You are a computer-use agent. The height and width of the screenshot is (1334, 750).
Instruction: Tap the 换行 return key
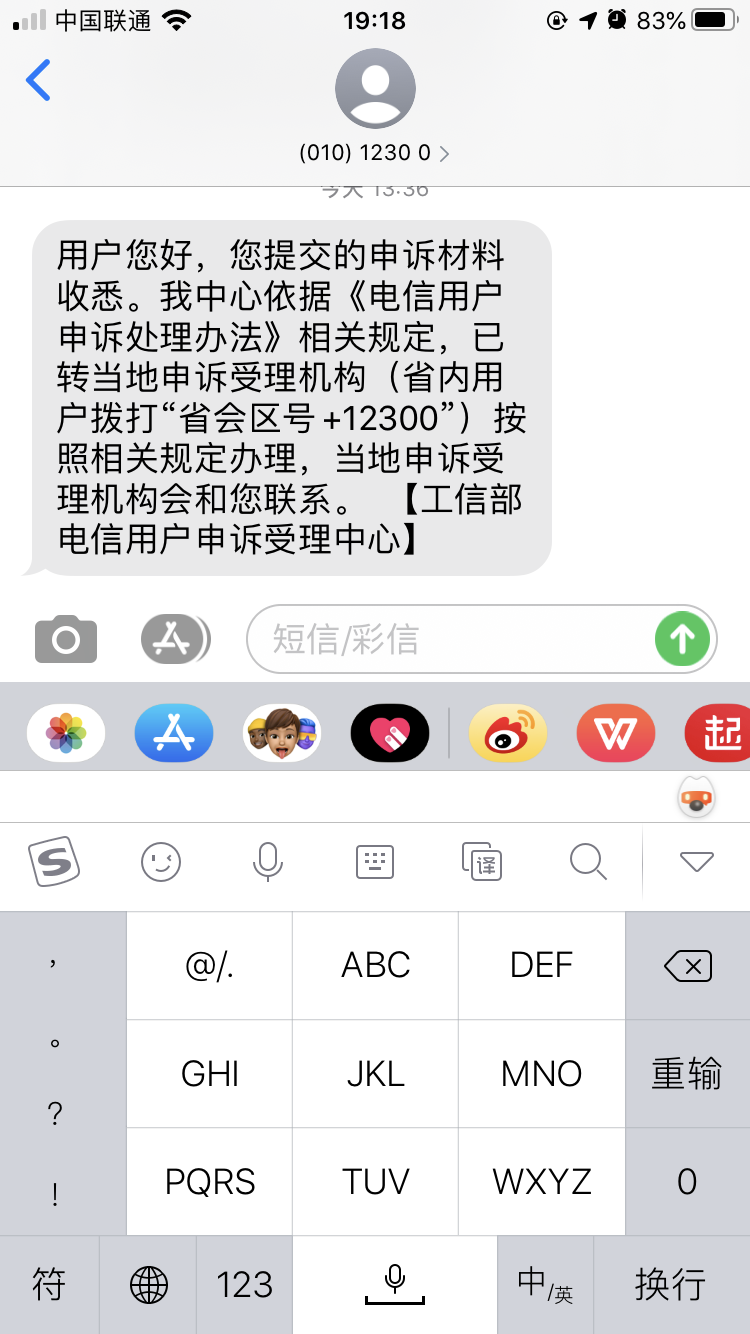tap(670, 1285)
